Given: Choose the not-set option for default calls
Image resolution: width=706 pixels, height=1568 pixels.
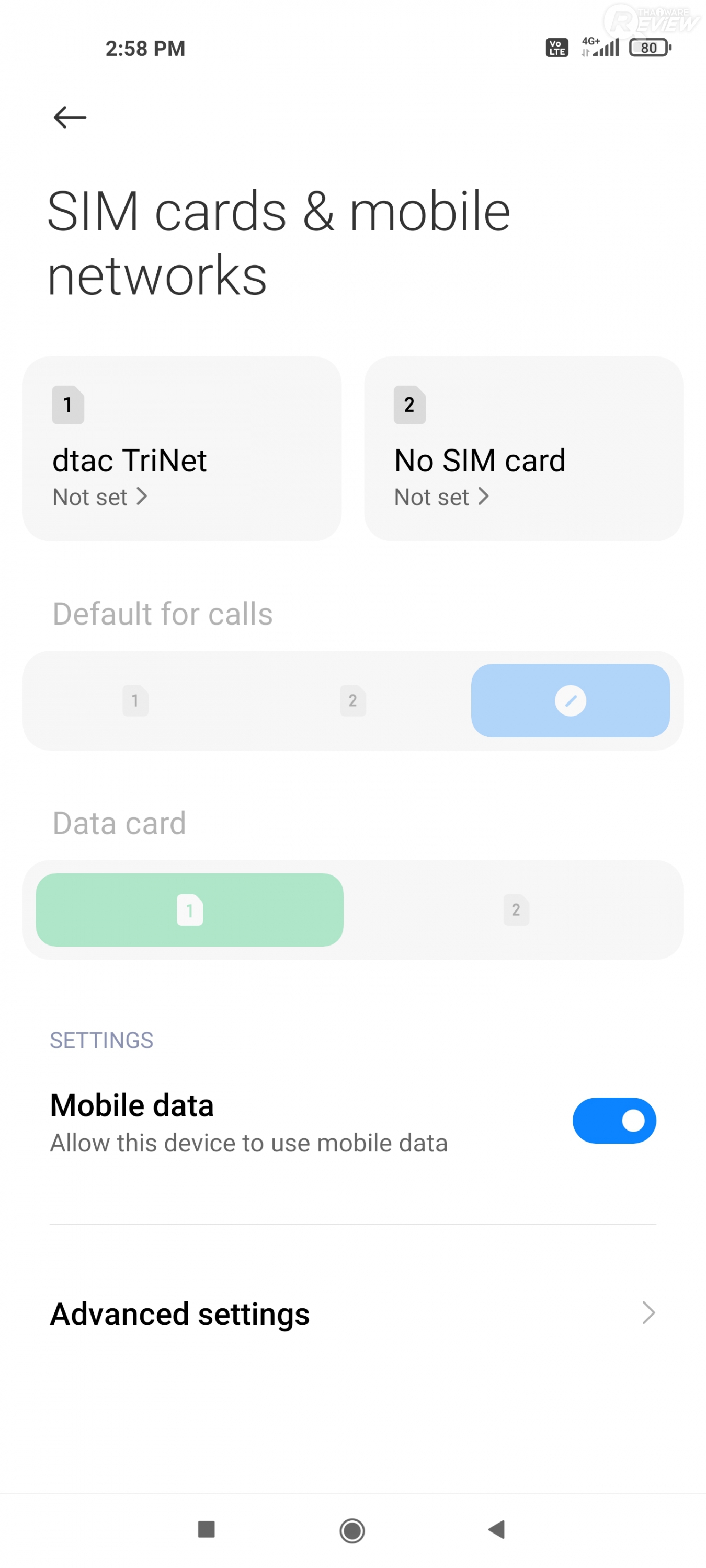Looking at the screenshot, I should tap(570, 700).
